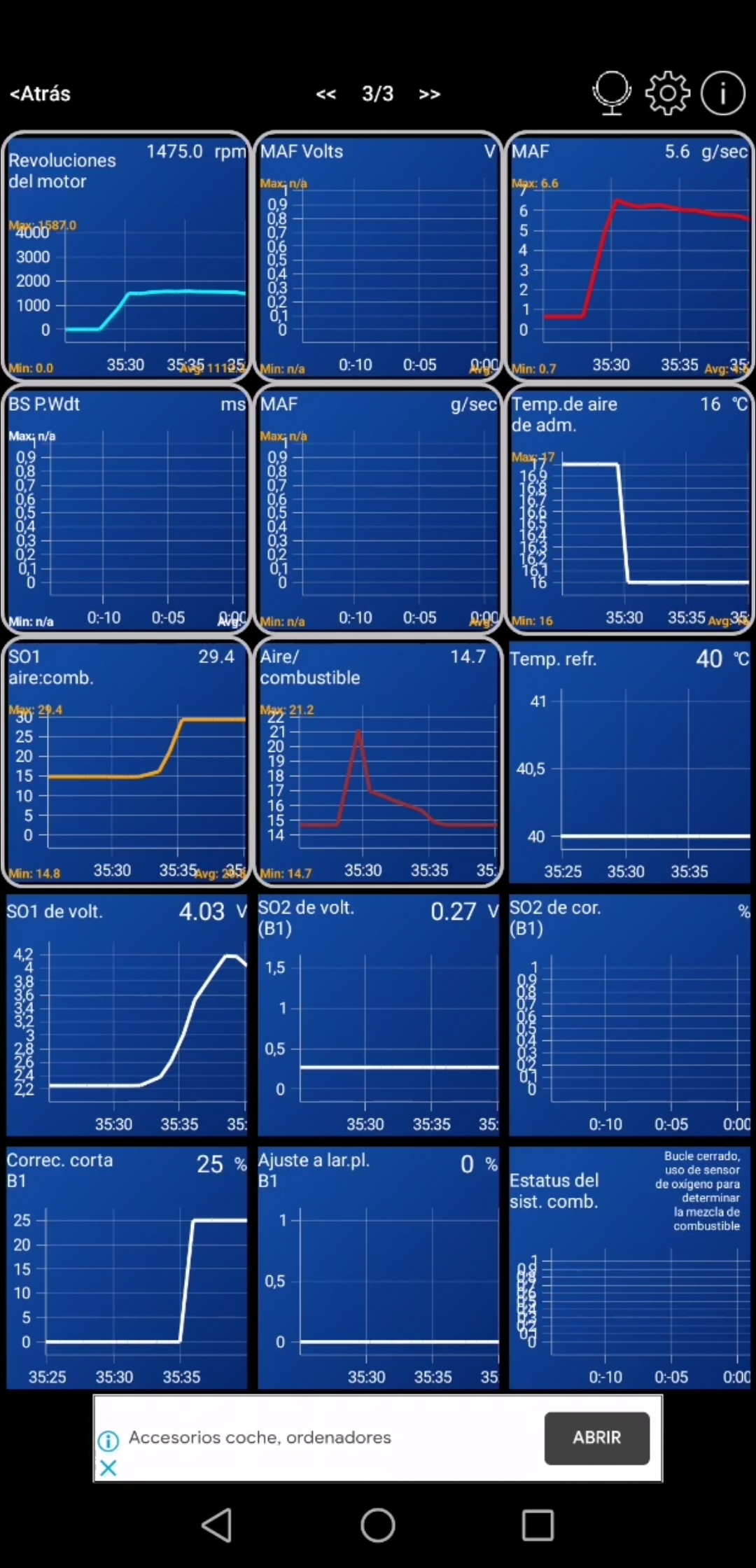Image resolution: width=756 pixels, height=1568 pixels.
Task: Go back with the Atrás button
Action: (41, 94)
